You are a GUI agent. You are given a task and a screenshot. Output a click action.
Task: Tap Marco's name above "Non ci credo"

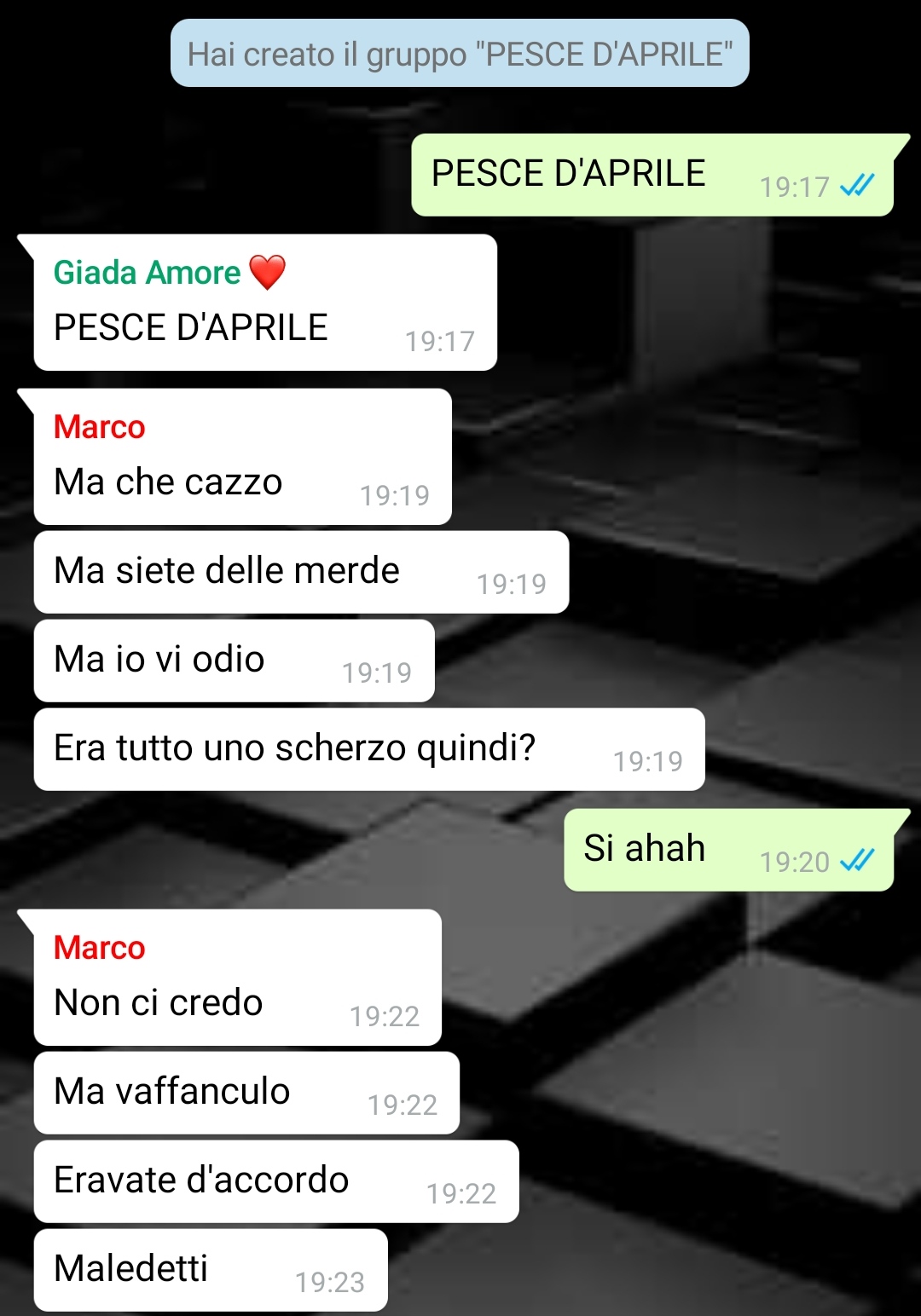point(99,948)
